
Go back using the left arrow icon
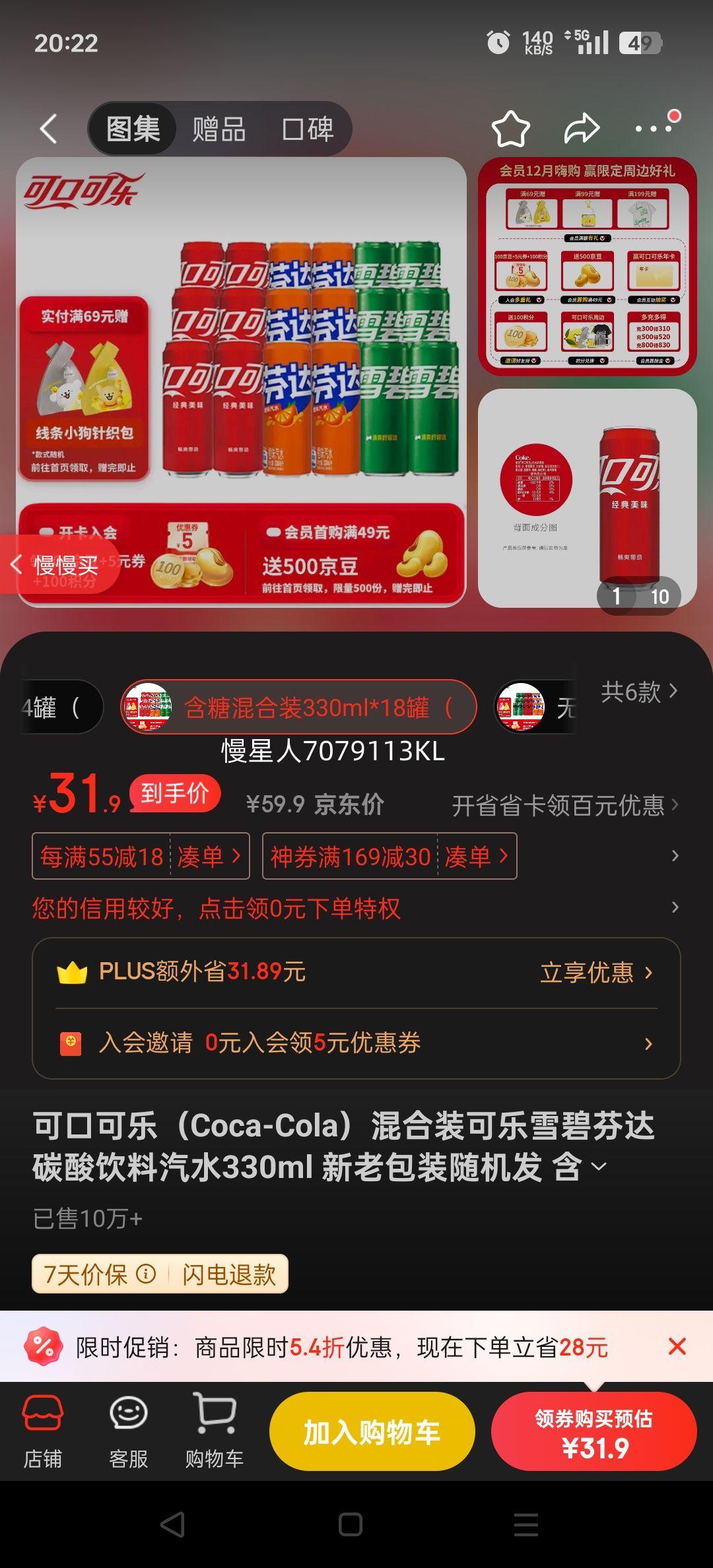click(48, 128)
